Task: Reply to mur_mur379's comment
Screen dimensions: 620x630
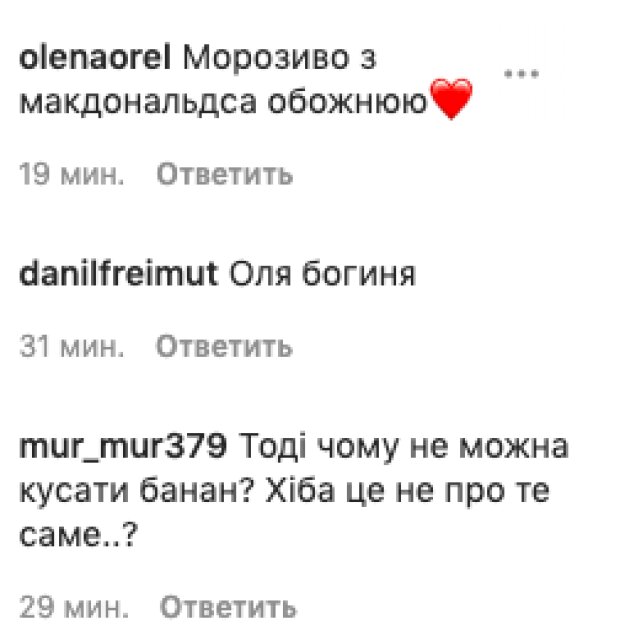Action: click(x=228, y=606)
